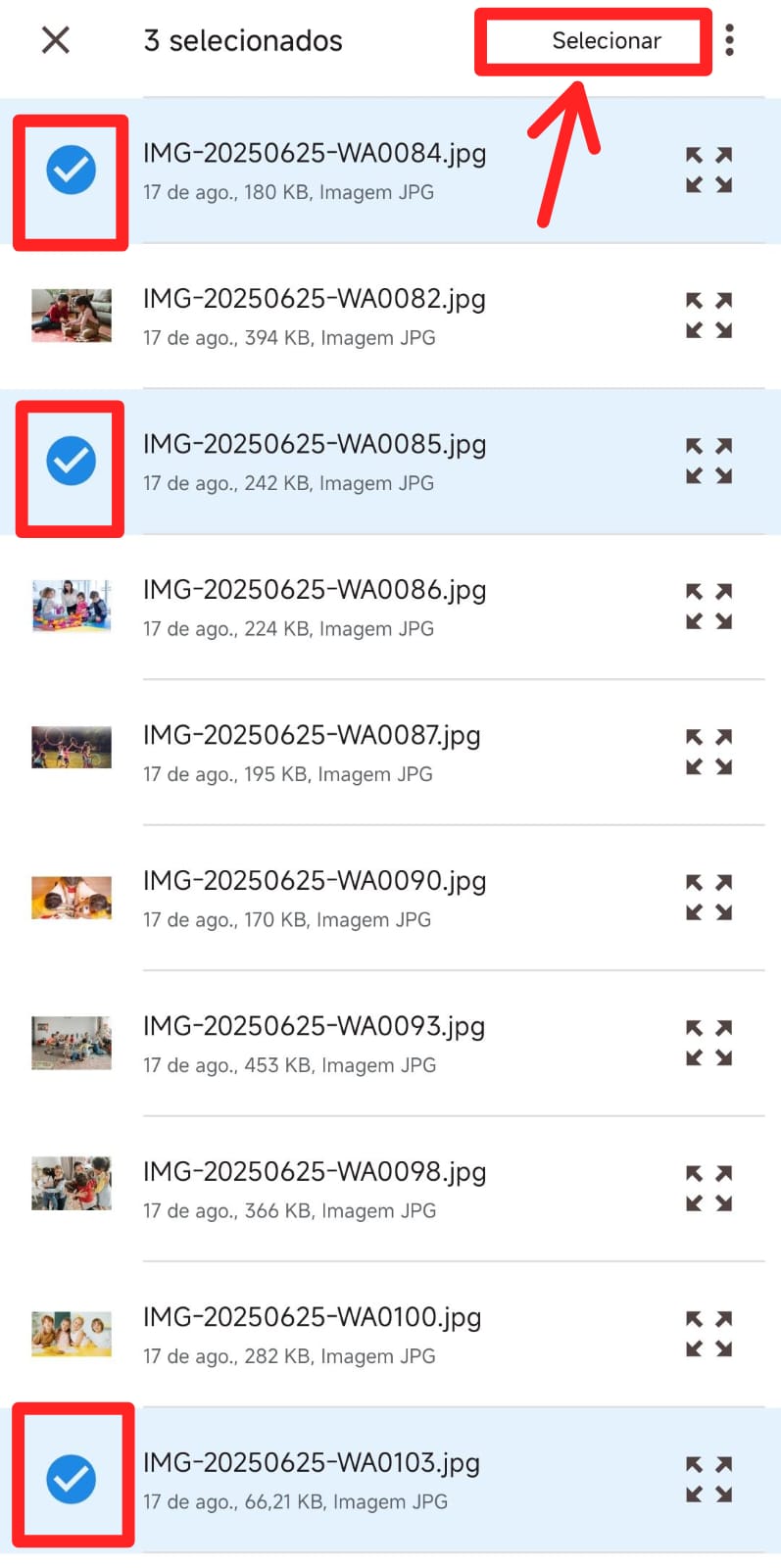Deselect IMG-20250625-WA0103.jpg checkmark
The image size is (781, 1568).
click(71, 1479)
